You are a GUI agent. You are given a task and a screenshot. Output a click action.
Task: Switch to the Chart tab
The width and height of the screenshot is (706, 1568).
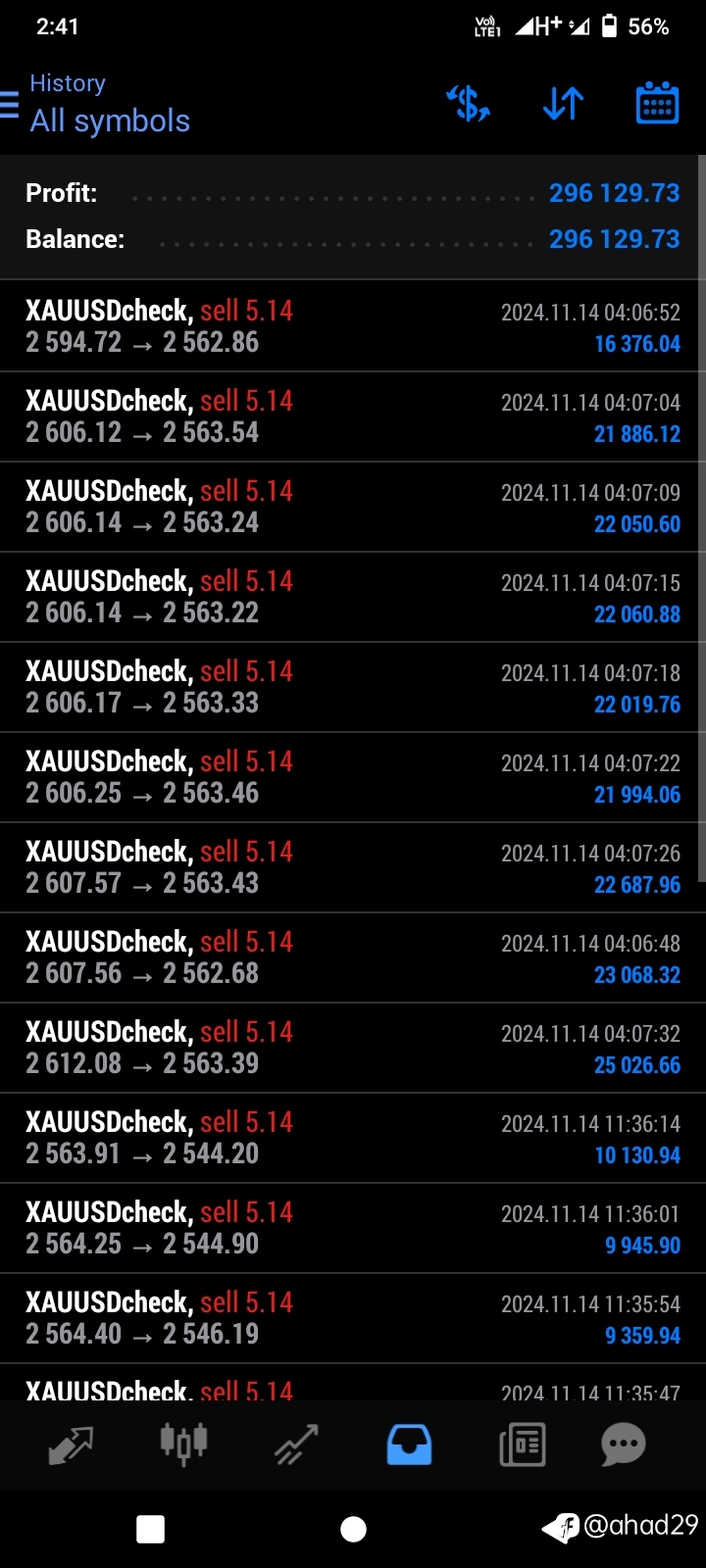point(183,1445)
